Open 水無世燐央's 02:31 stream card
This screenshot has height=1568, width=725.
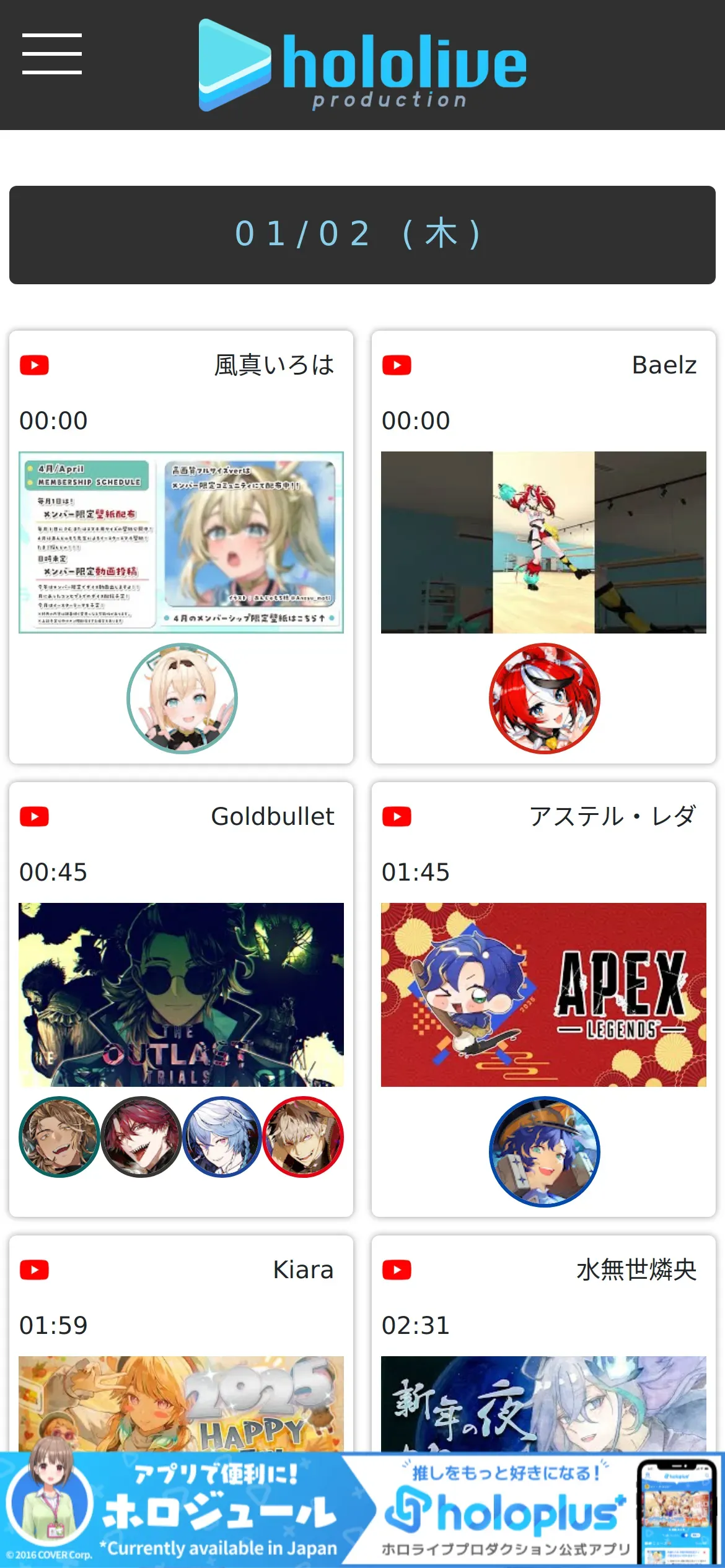pyautogui.click(x=543, y=1344)
